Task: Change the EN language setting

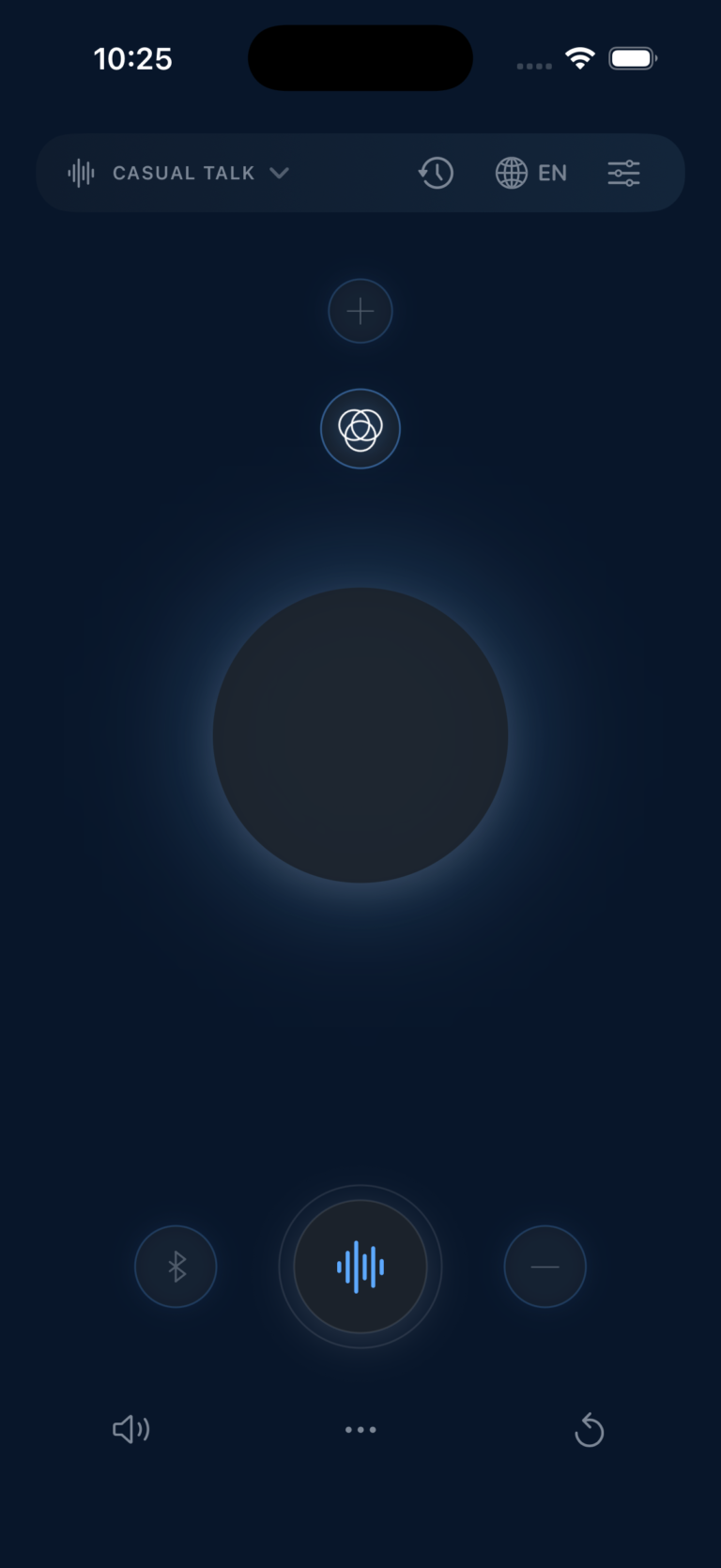Action: coord(531,173)
